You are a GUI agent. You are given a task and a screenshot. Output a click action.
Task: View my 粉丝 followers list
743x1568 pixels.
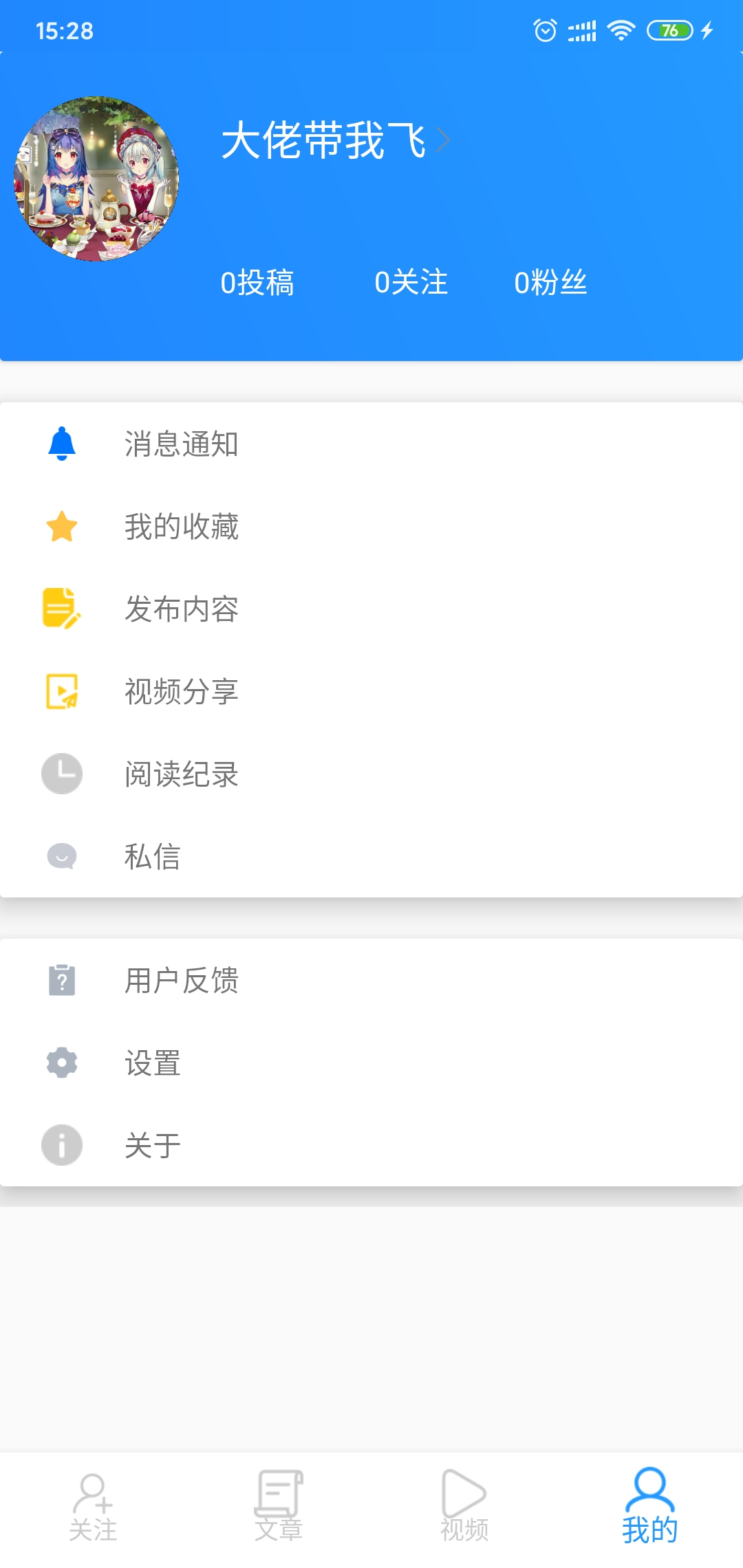(550, 283)
